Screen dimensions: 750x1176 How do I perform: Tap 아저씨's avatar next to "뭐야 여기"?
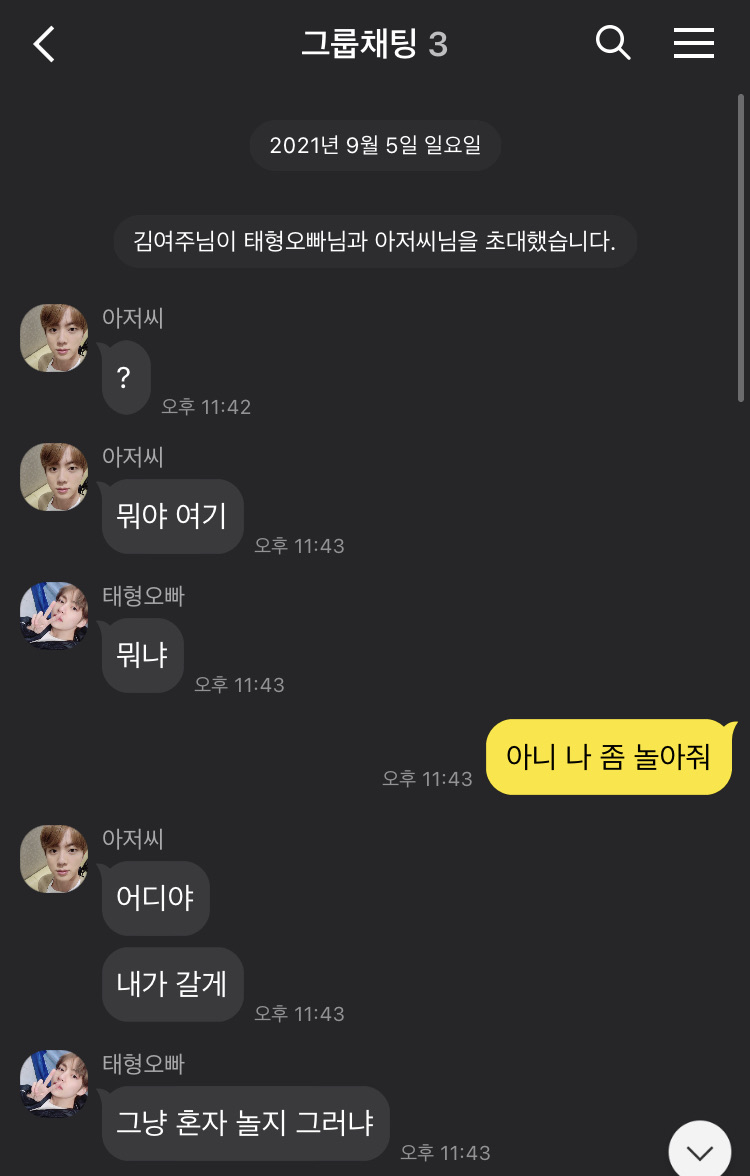54,477
